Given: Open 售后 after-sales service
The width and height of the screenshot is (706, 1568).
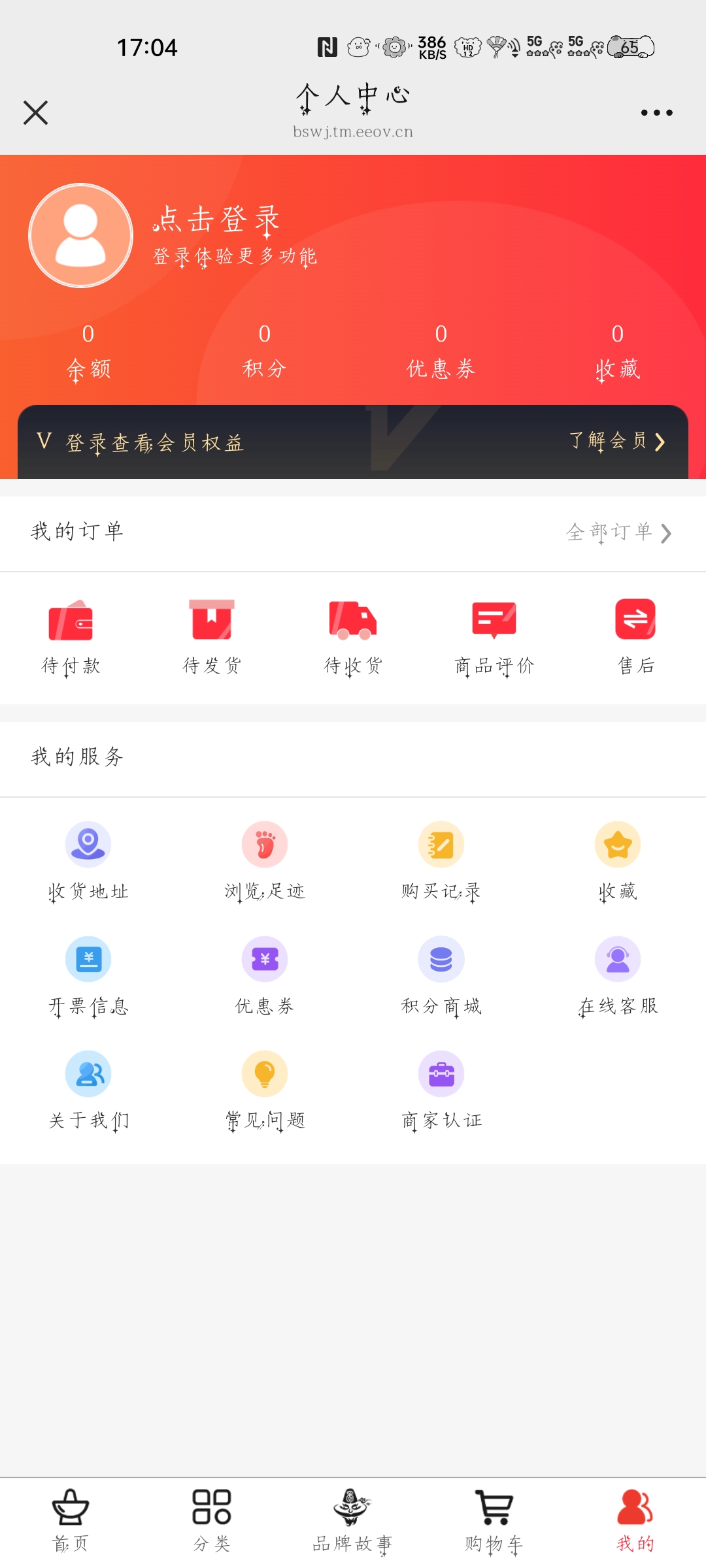Looking at the screenshot, I should (635, 636).
